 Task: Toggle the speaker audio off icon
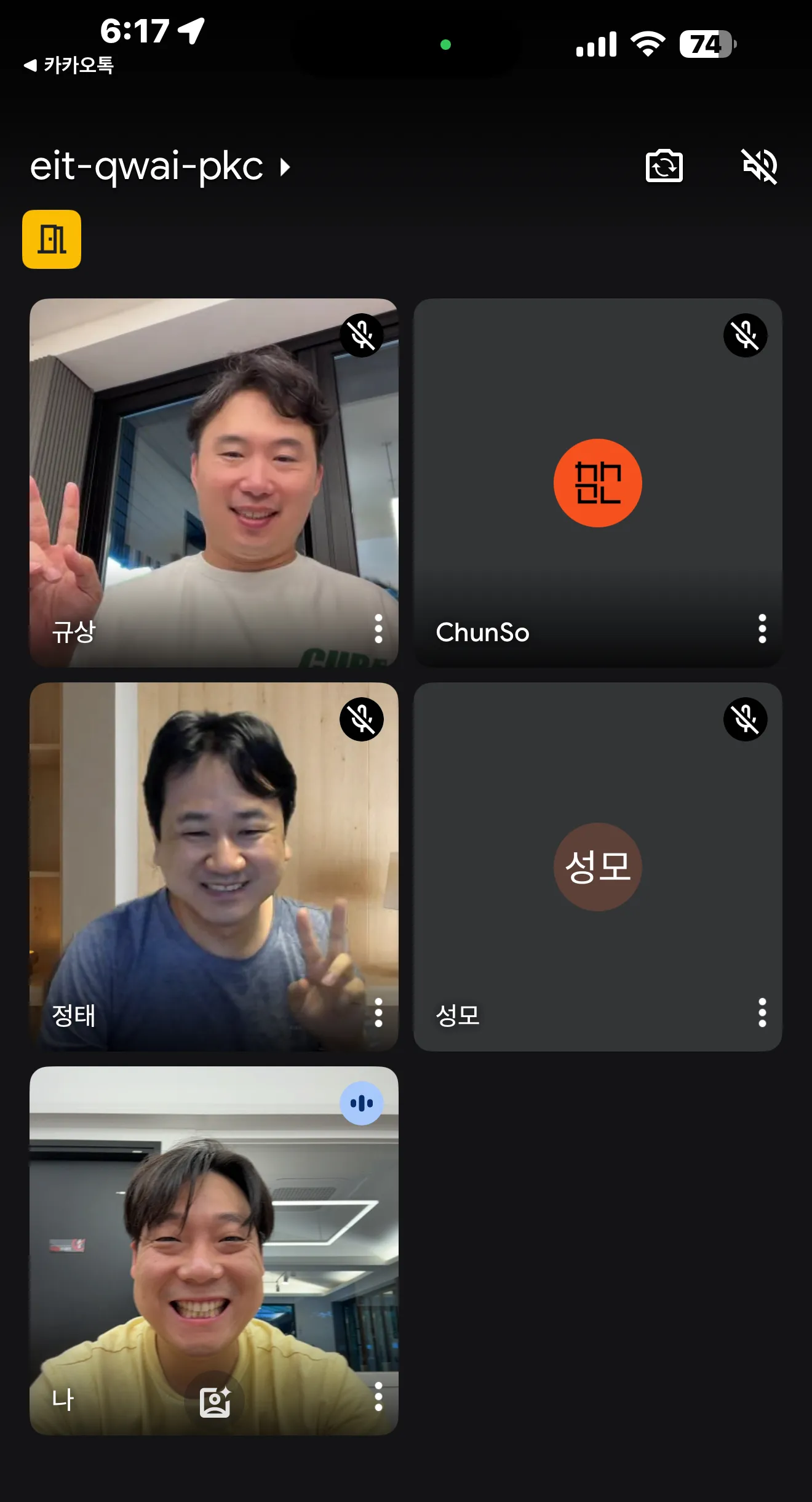(760, 166)
